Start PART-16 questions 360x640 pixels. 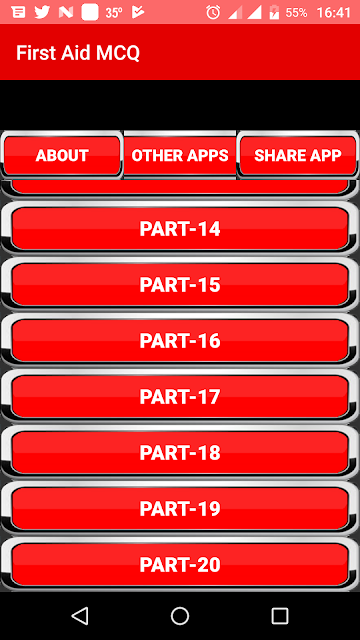[180, 340]
